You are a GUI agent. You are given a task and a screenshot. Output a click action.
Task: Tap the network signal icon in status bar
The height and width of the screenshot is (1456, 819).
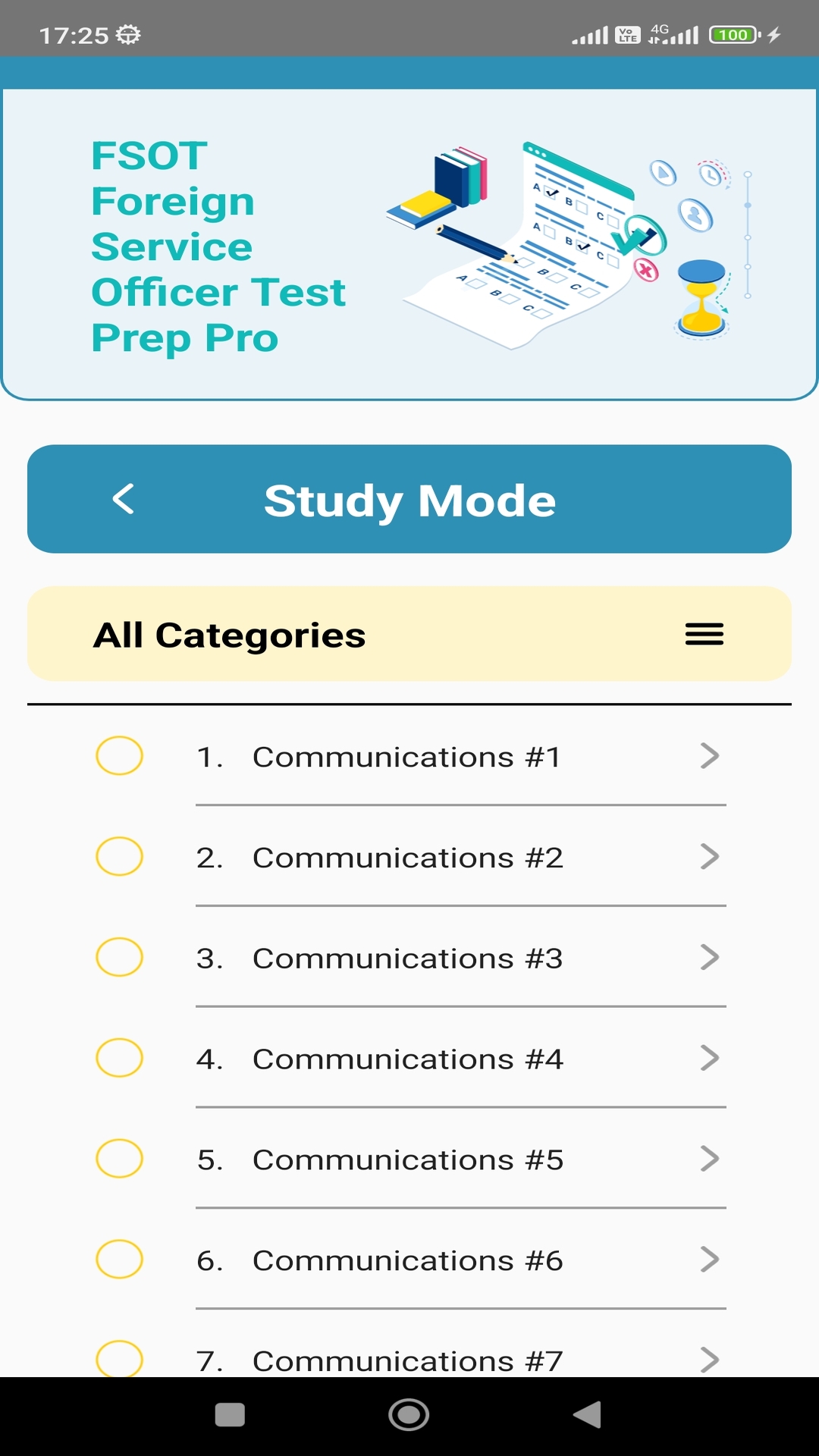[x=593, y=33]
